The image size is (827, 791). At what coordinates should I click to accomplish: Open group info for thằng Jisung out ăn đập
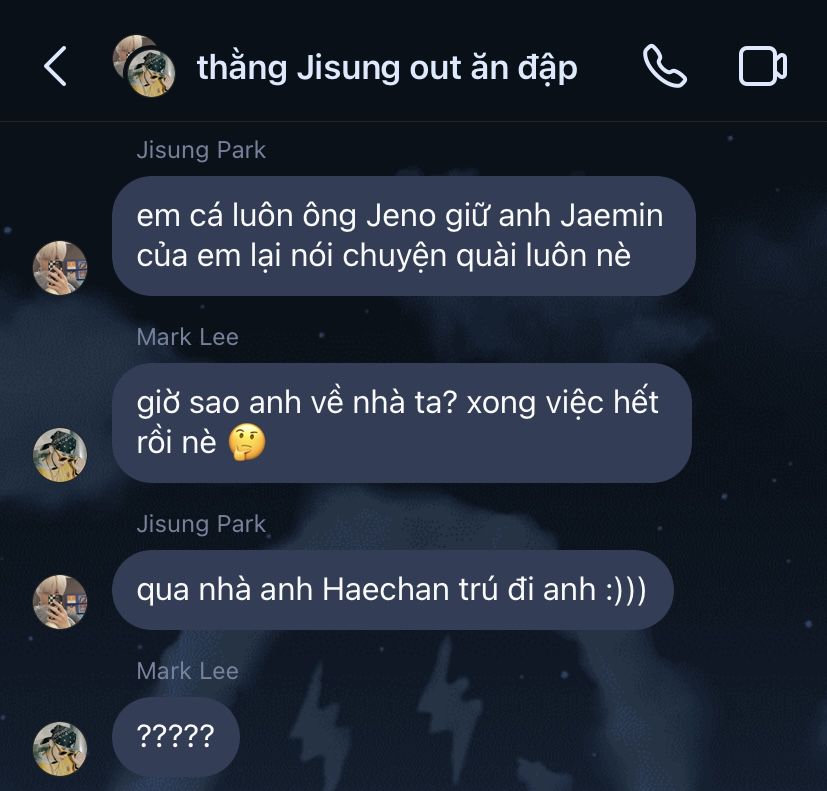386,67
